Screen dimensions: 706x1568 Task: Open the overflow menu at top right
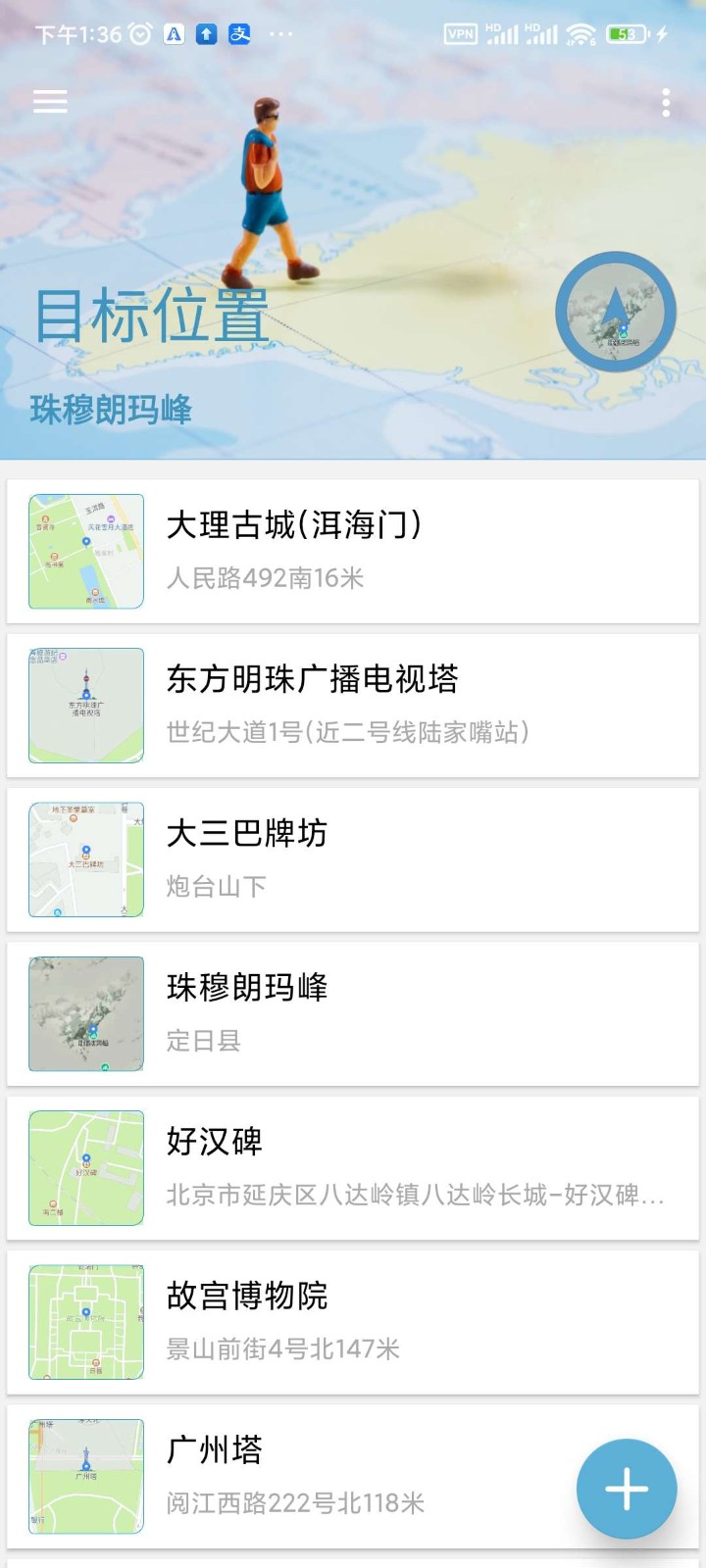coord(666,102)
